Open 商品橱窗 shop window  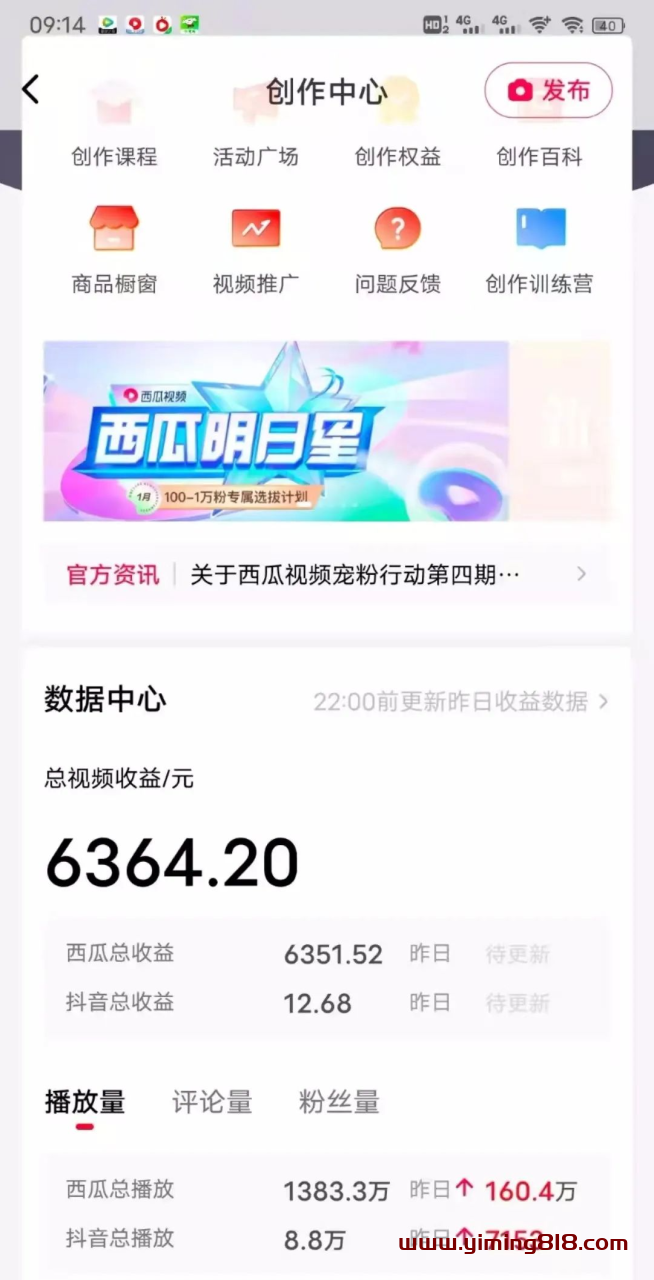[114, 250]
